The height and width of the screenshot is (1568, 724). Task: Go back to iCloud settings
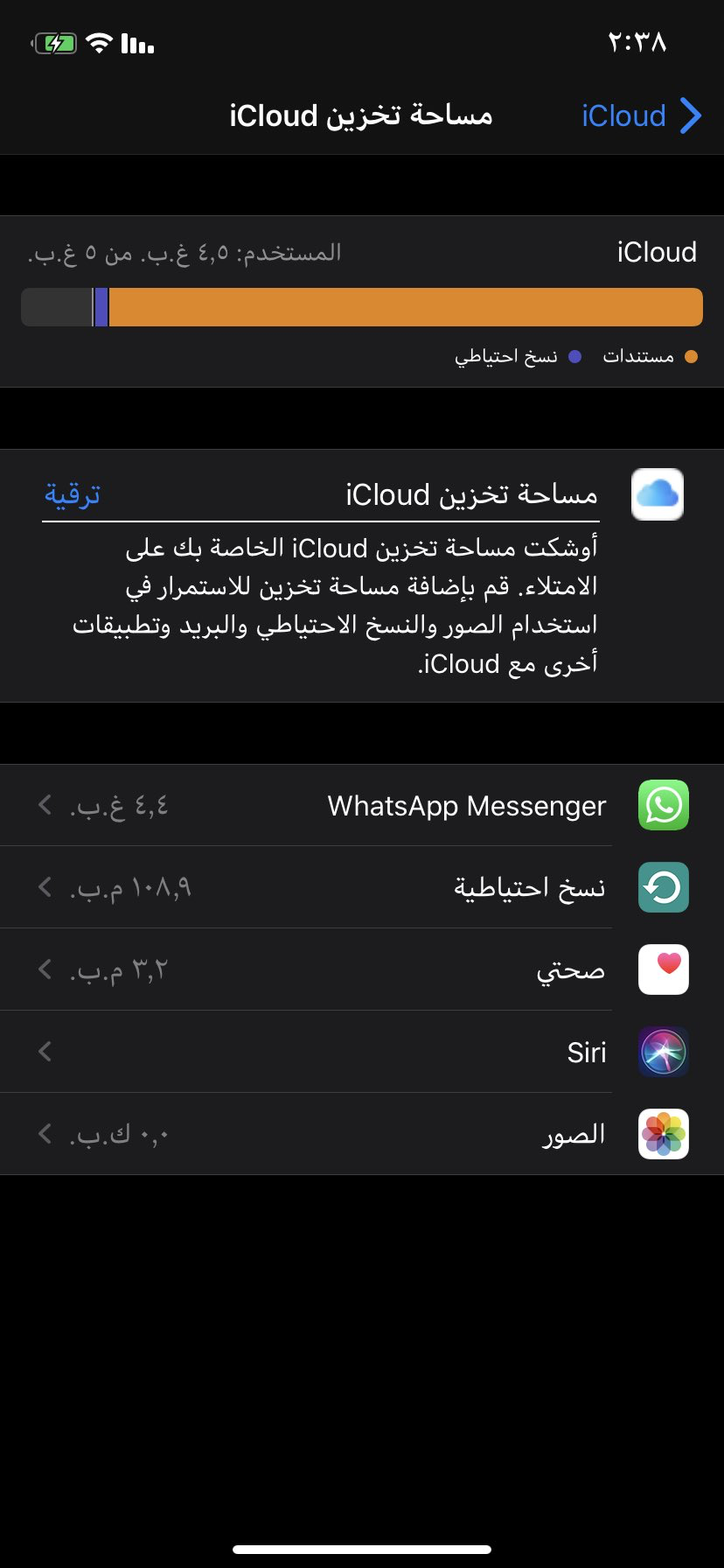click(x=640, y=115)
